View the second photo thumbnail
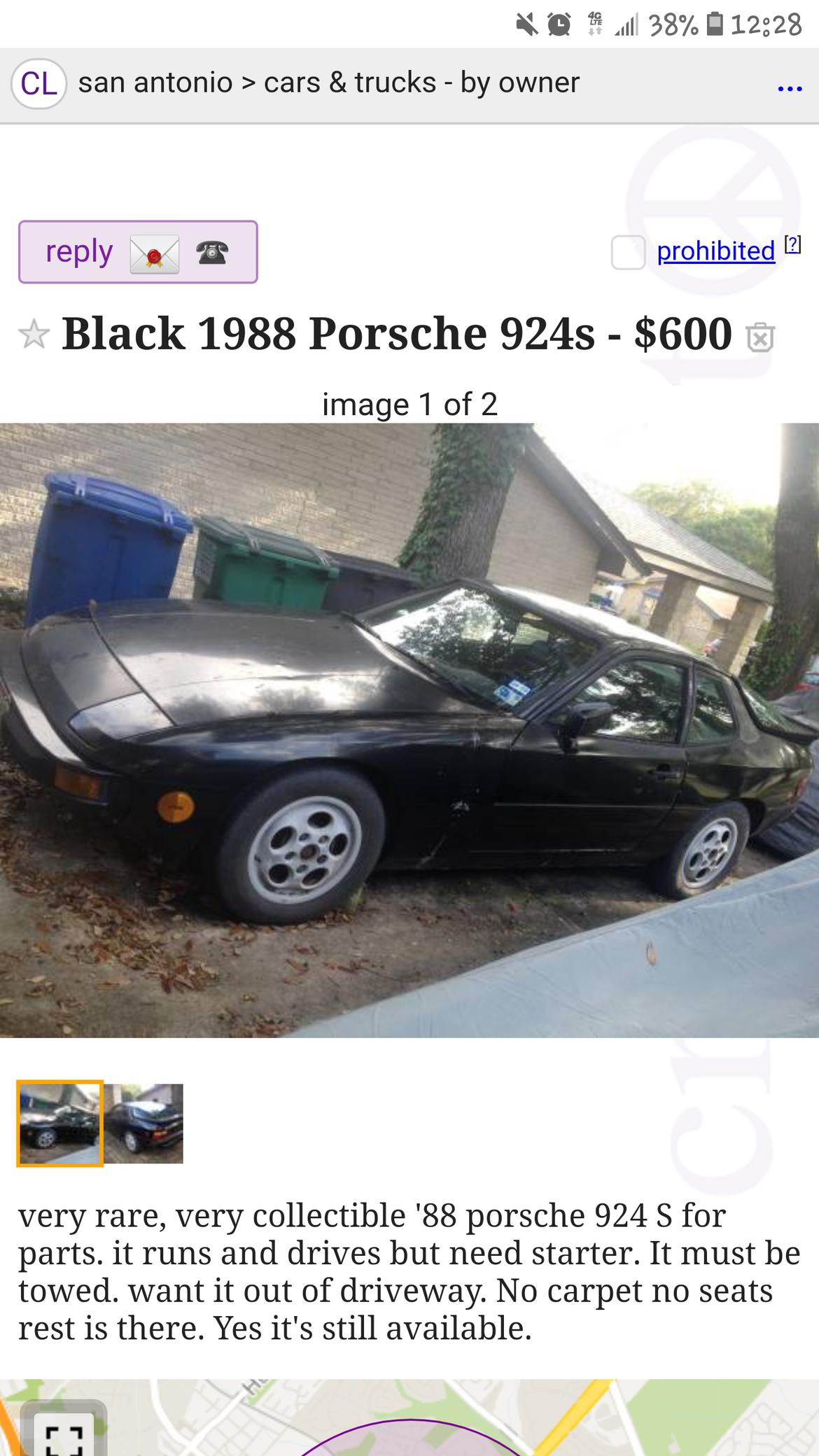Viewport: 819px width, 1456px height. (143, 1123)
